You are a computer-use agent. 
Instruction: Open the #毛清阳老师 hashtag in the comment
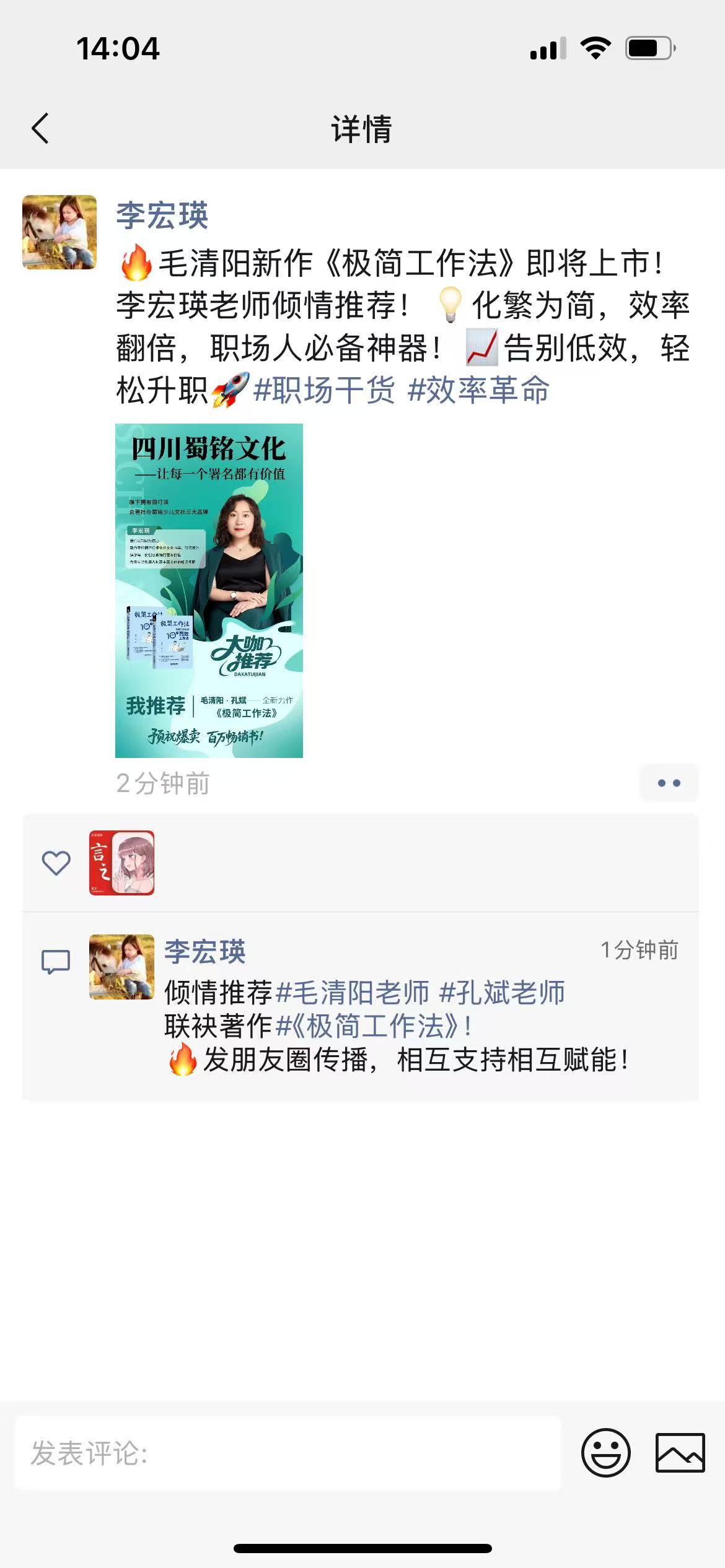click(x=353, y=993)
